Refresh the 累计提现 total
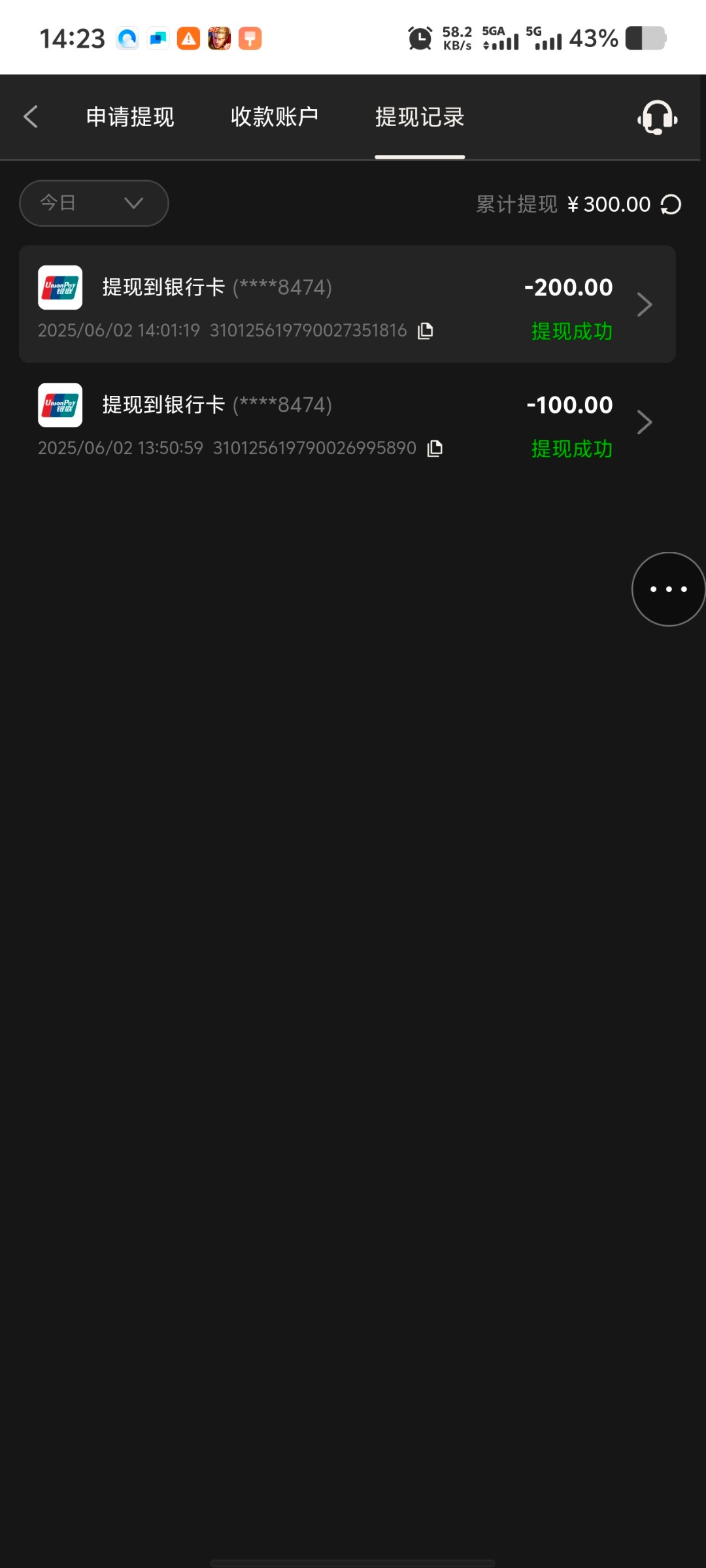This screenshot has width=706, height=1568. click(671, 204)
